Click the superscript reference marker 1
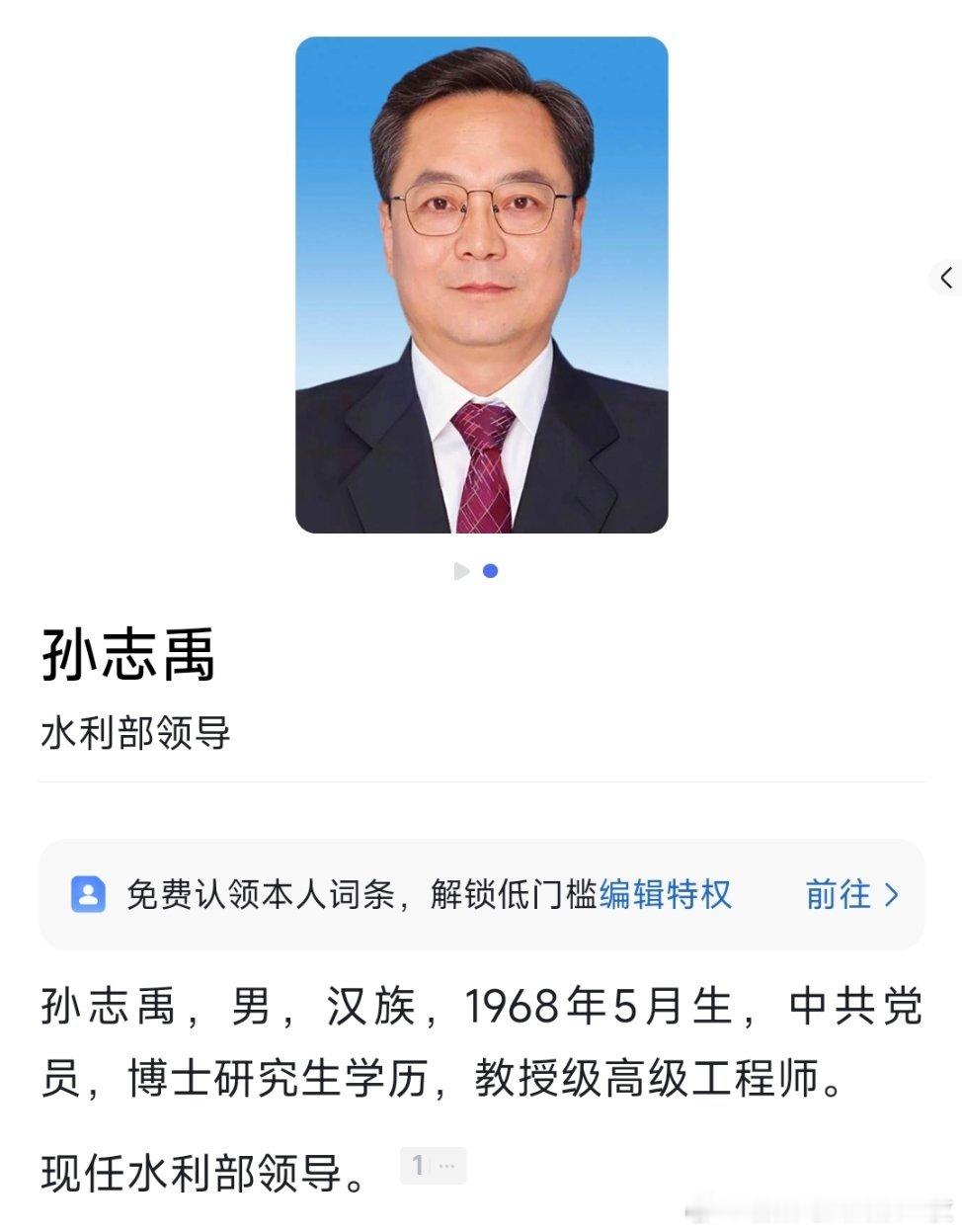Viewport: 962px width, 1232px height. point(422,1166)
